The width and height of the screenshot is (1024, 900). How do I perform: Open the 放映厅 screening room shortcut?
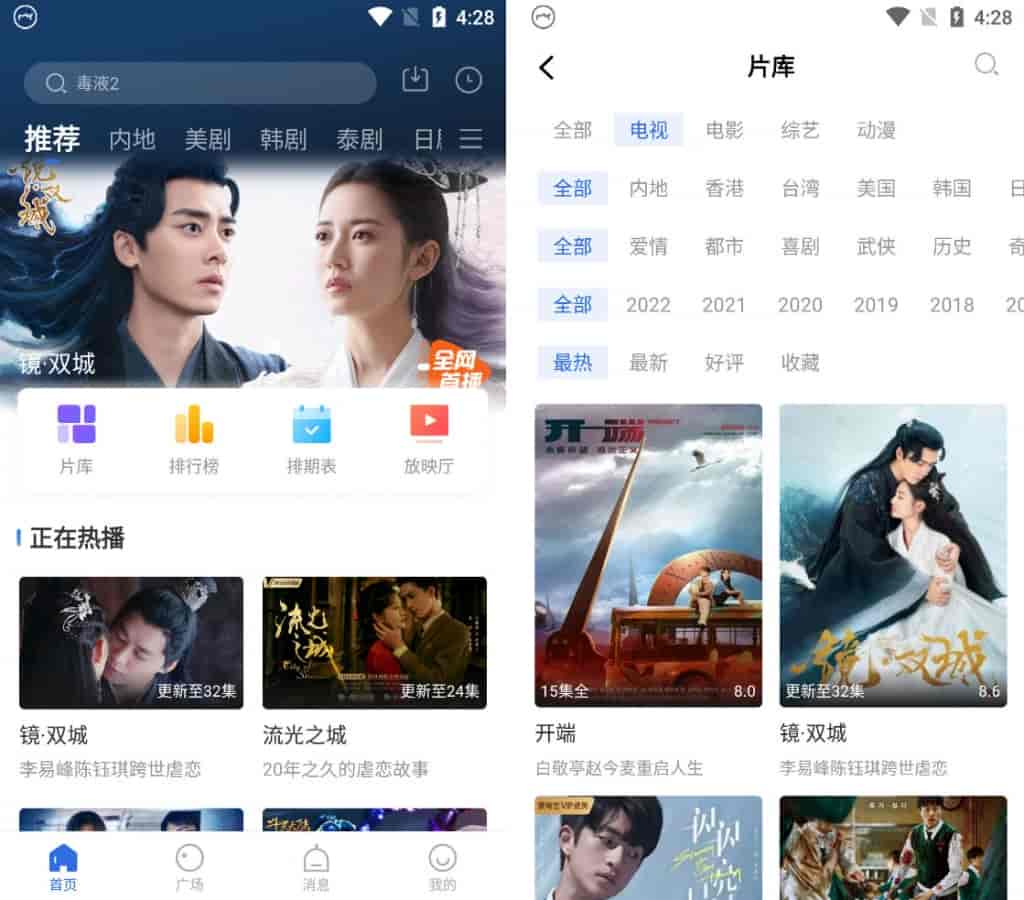(x=429, y=439)
